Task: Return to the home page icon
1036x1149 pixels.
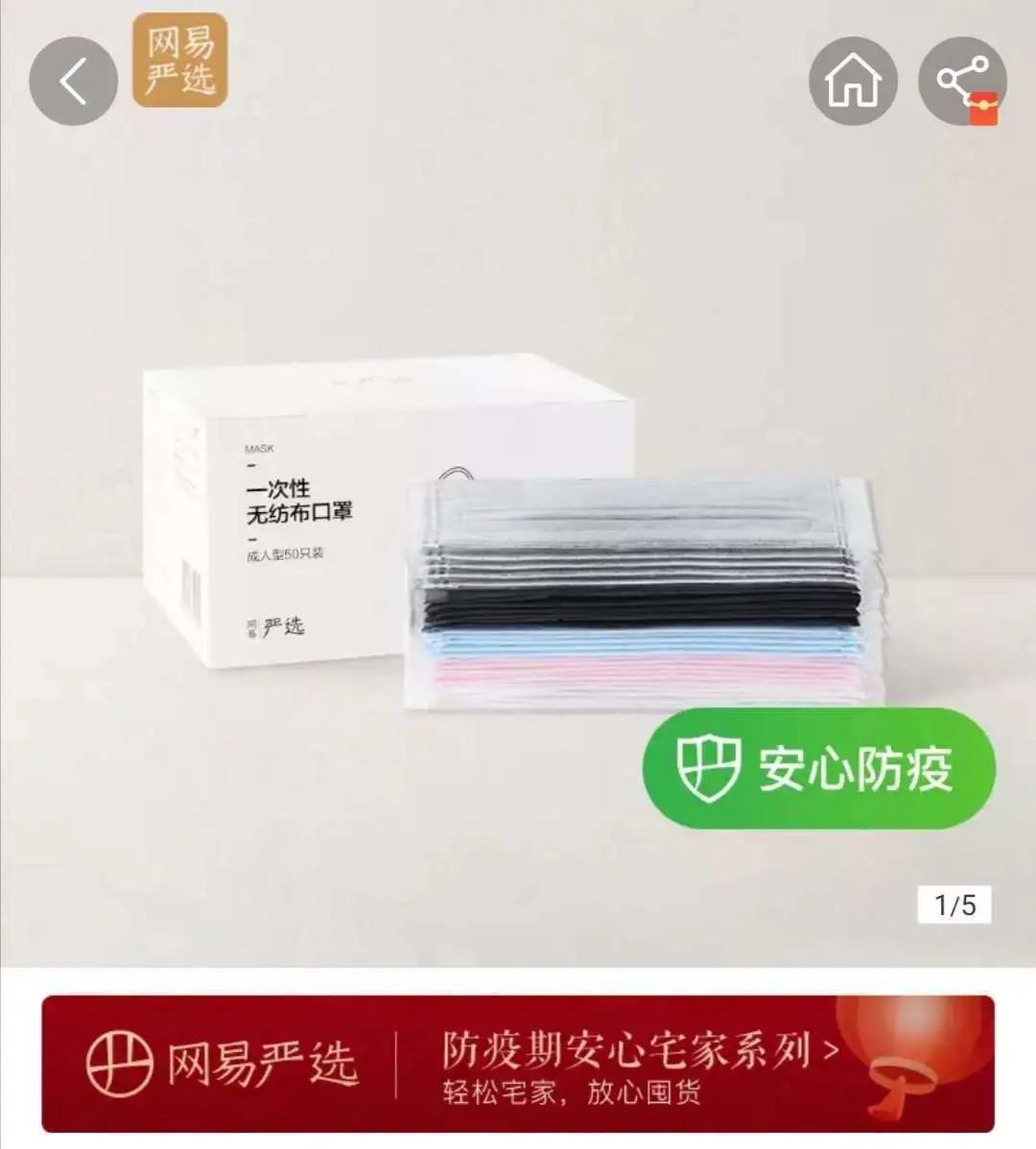Action: click(853, 82)
